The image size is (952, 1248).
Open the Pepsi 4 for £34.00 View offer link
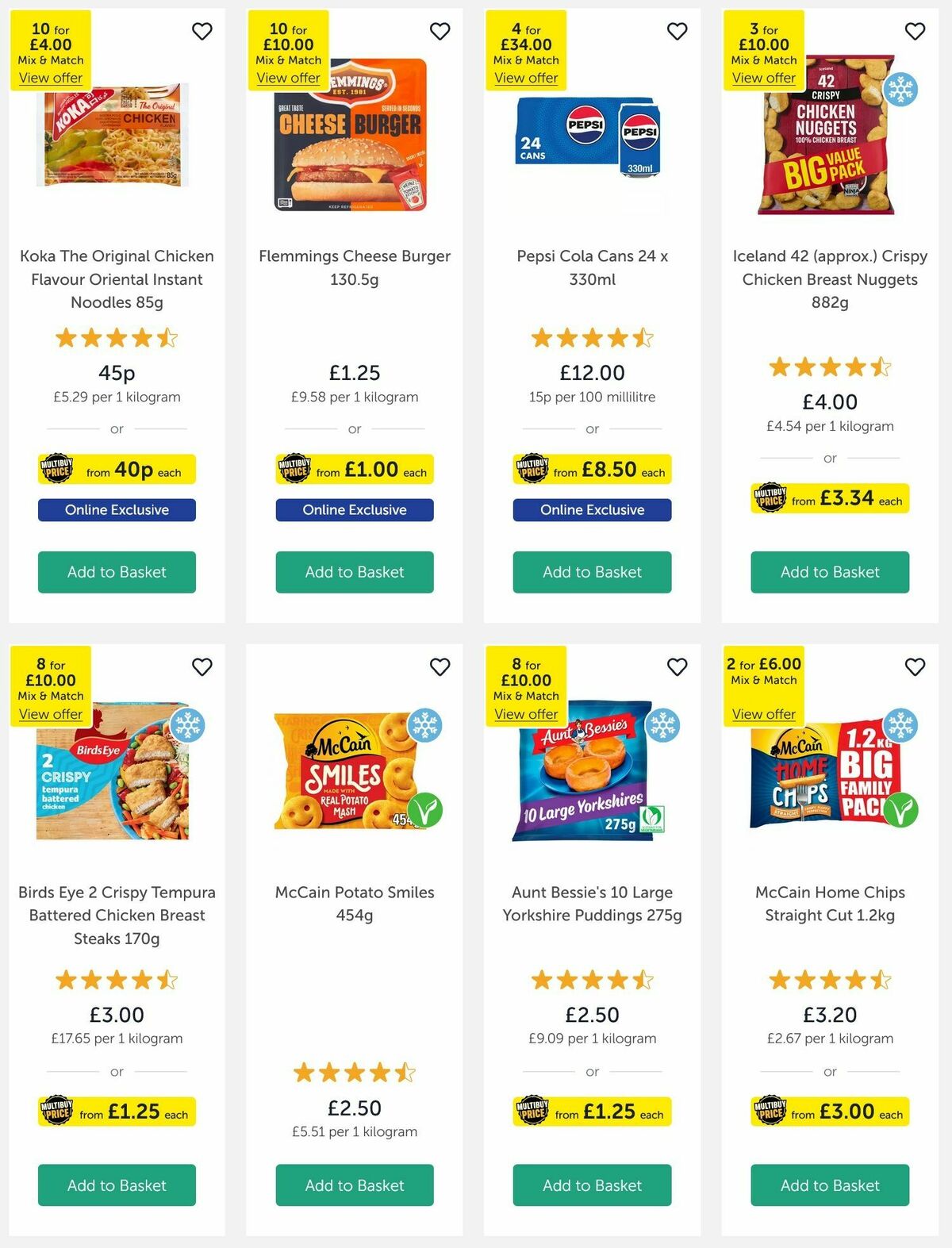point(526,78)
